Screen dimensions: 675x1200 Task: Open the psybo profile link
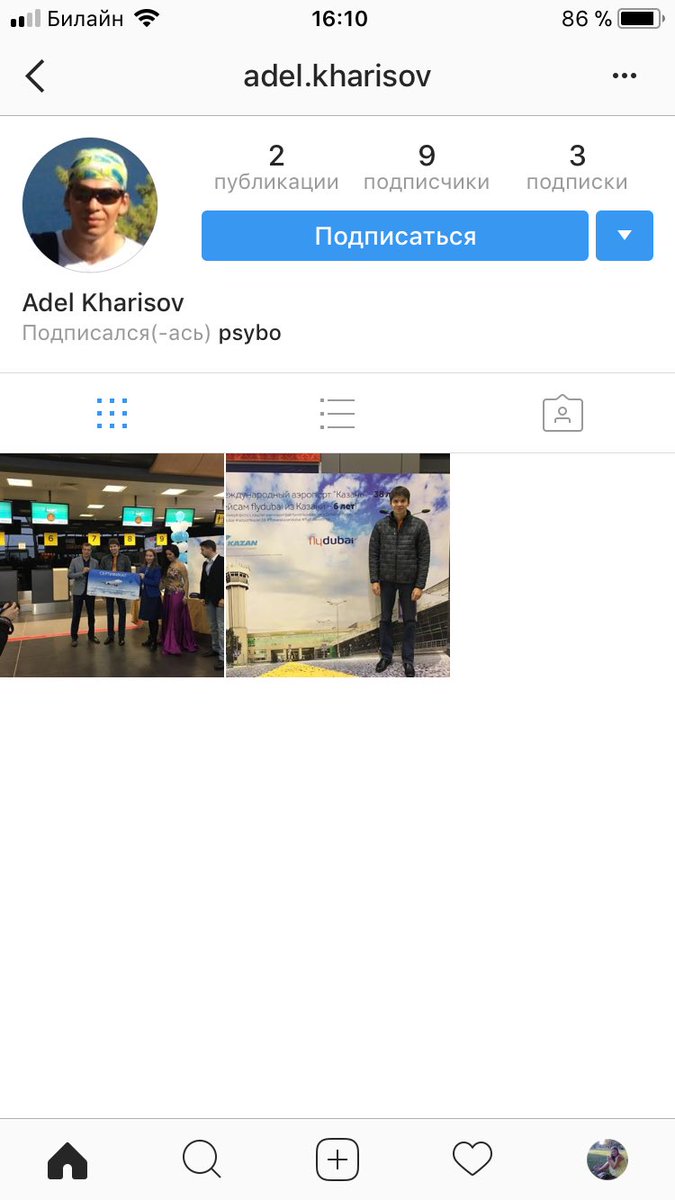[x=249, y=334]
